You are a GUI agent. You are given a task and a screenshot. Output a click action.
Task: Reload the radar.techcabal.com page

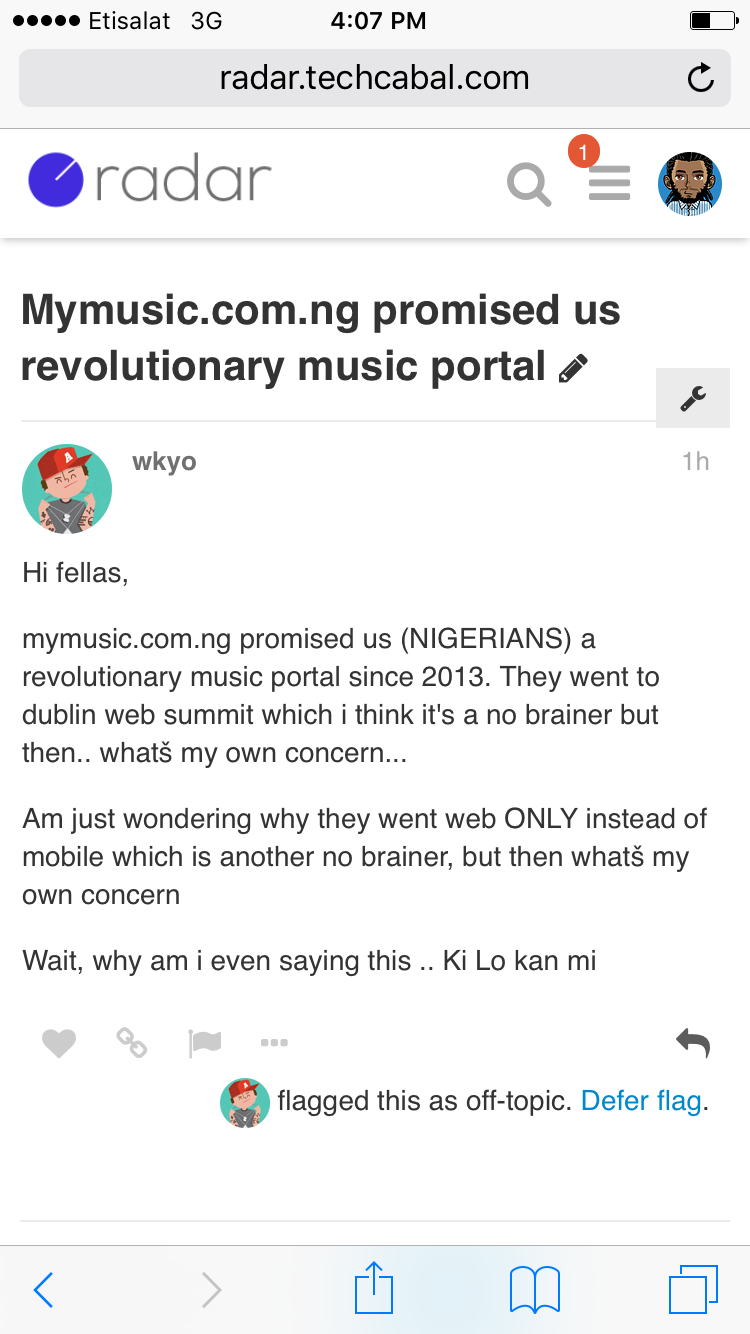point(701,78)
